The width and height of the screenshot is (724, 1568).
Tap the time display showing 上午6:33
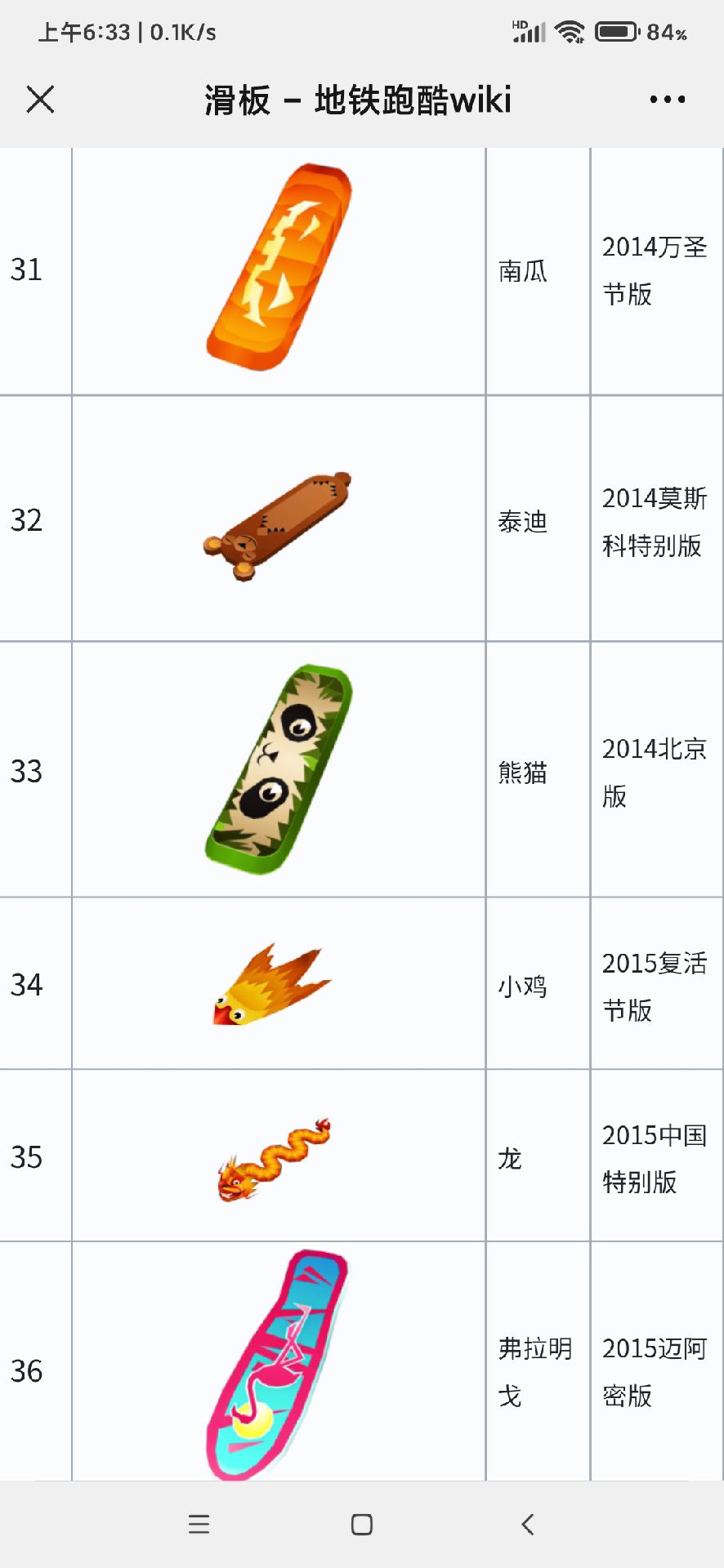pos(84,31)
